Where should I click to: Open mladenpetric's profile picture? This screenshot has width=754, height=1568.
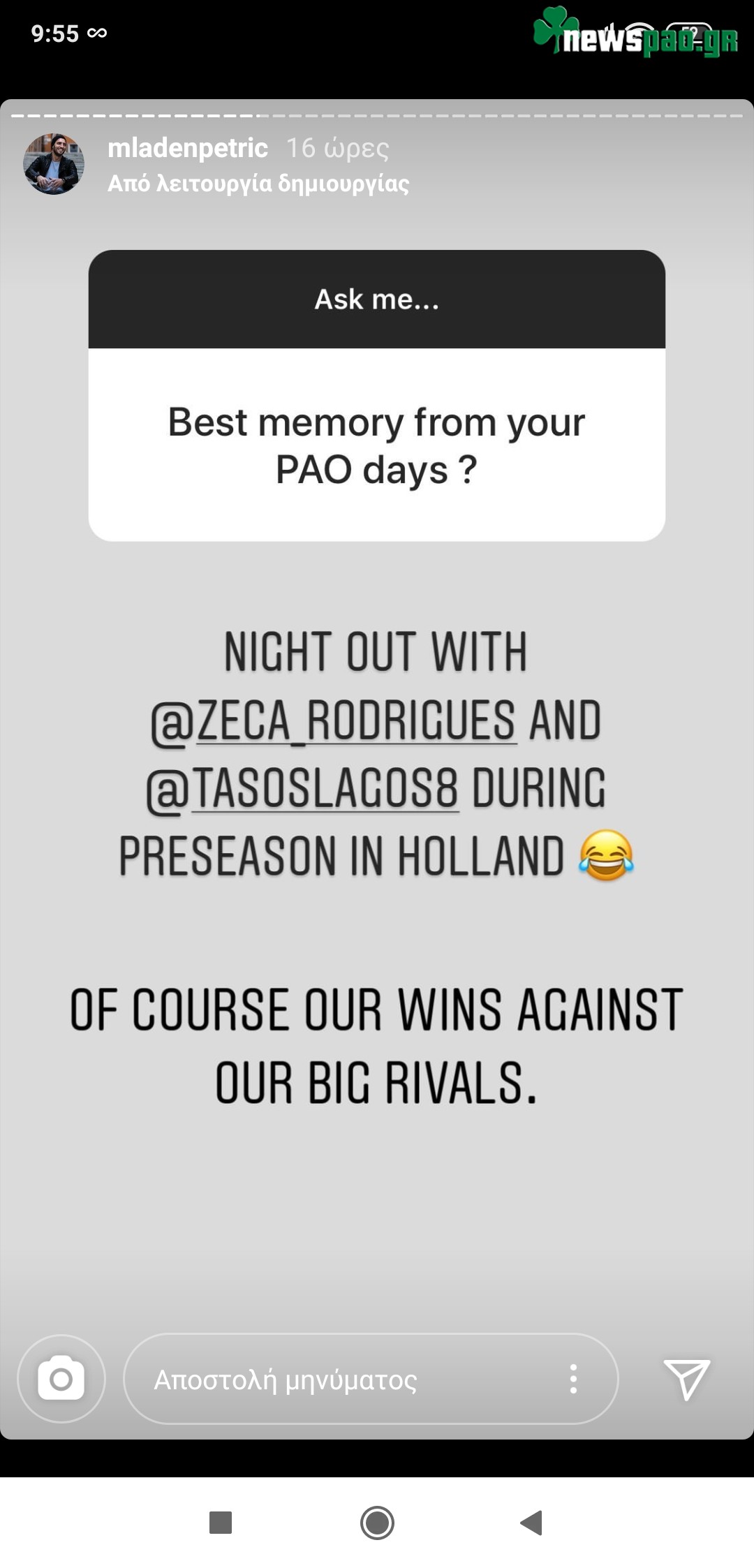point(54,164)
